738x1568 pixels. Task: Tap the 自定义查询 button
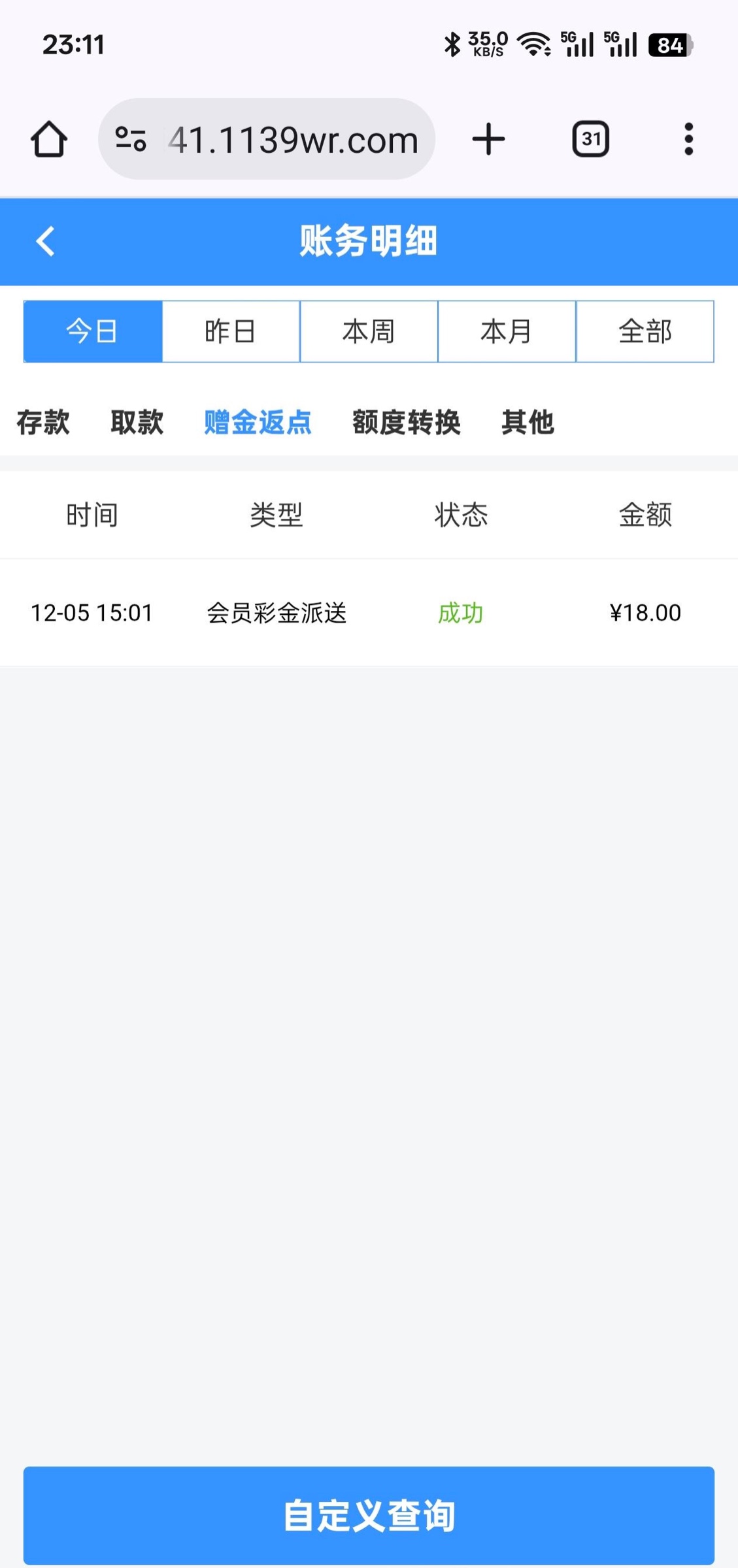coord(369,1515)
